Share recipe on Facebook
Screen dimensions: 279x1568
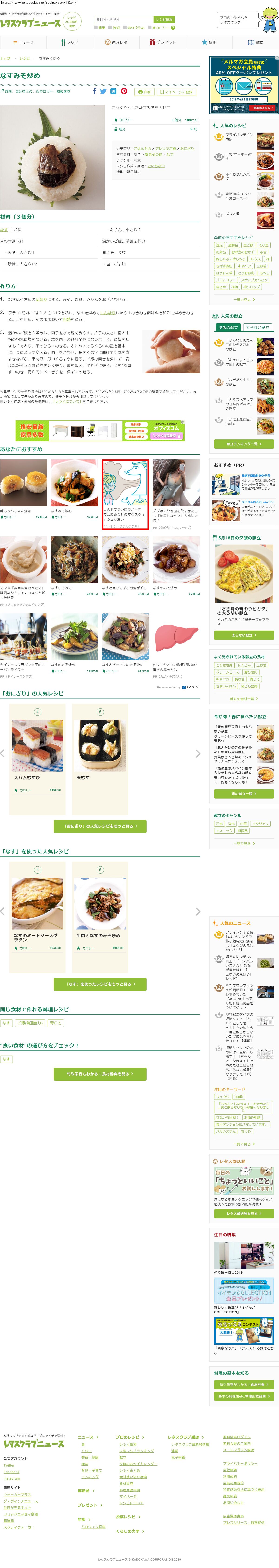(x=94, y=91)
